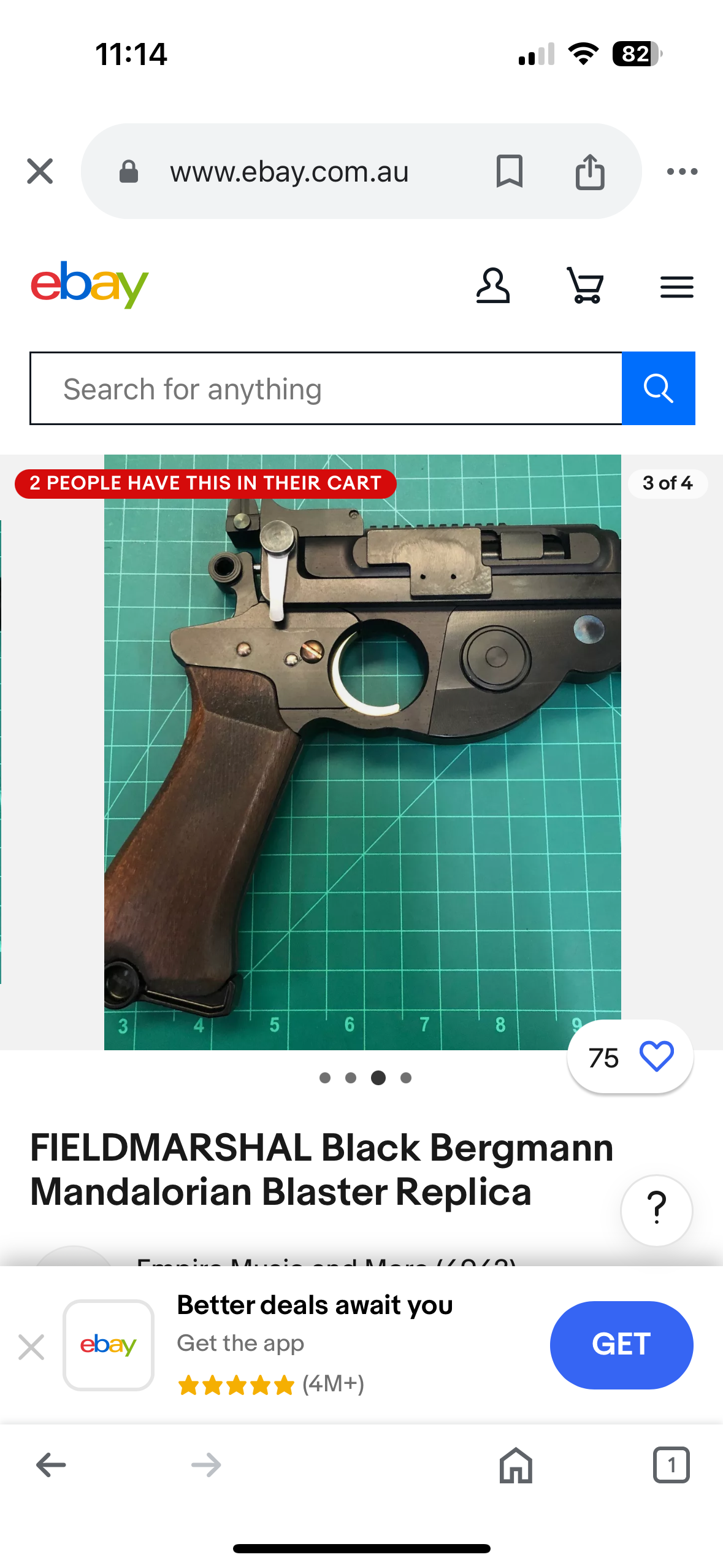Viewport: 723px width, 1568px height.
Task: Dismiss the Get the app banner
Action: (x=31, y=1347)
